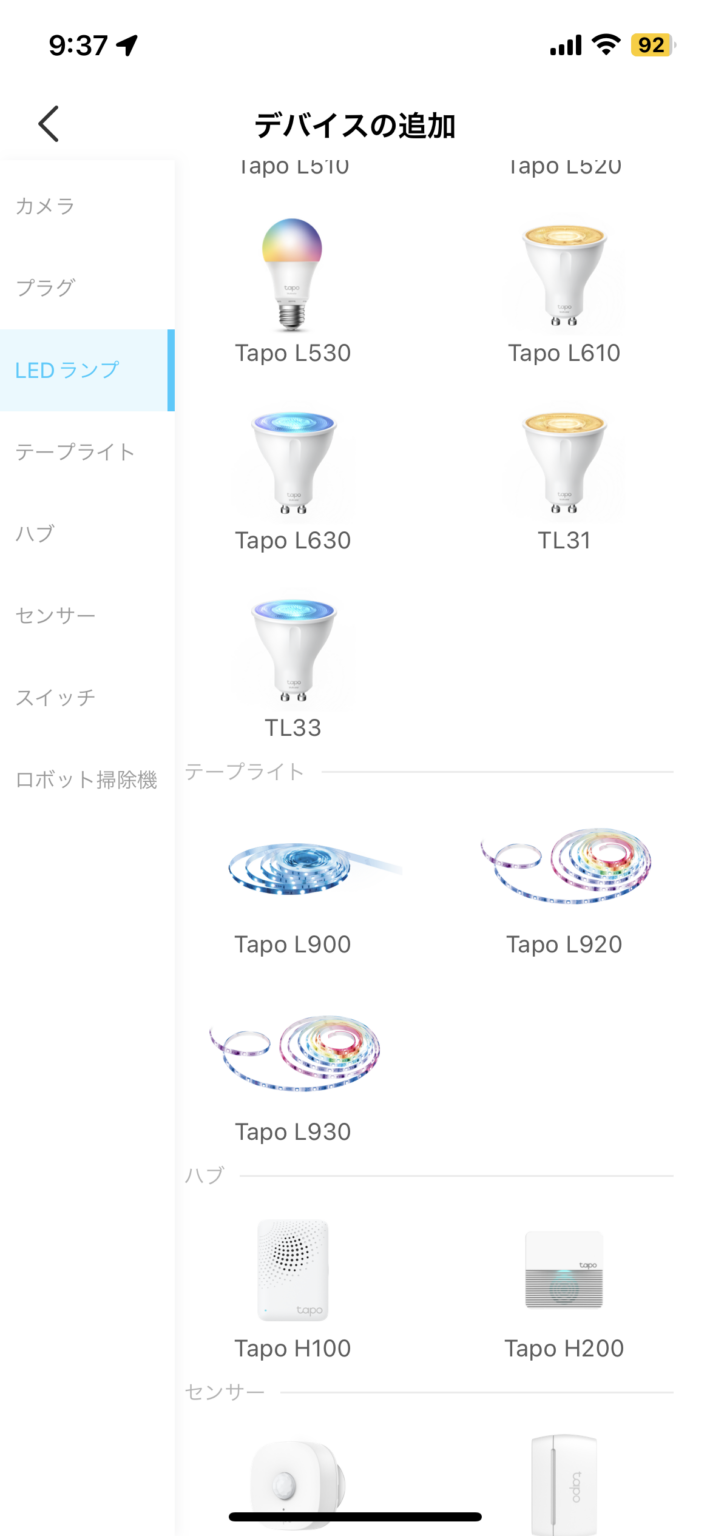This screenshot has width=710, height=1536.
Task: Go back from the add device screen
Action: coord(48,124)
